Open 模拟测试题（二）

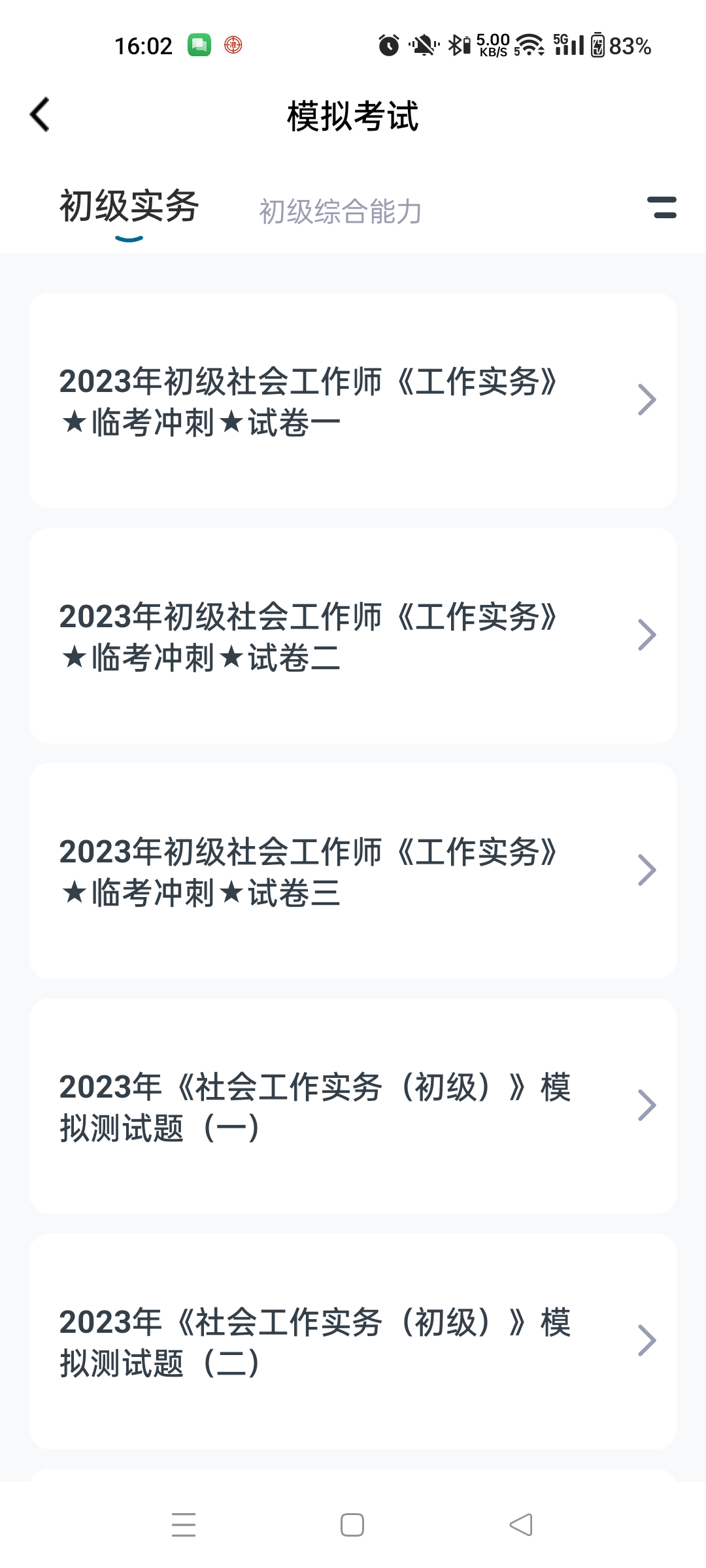pos(353,1341)
